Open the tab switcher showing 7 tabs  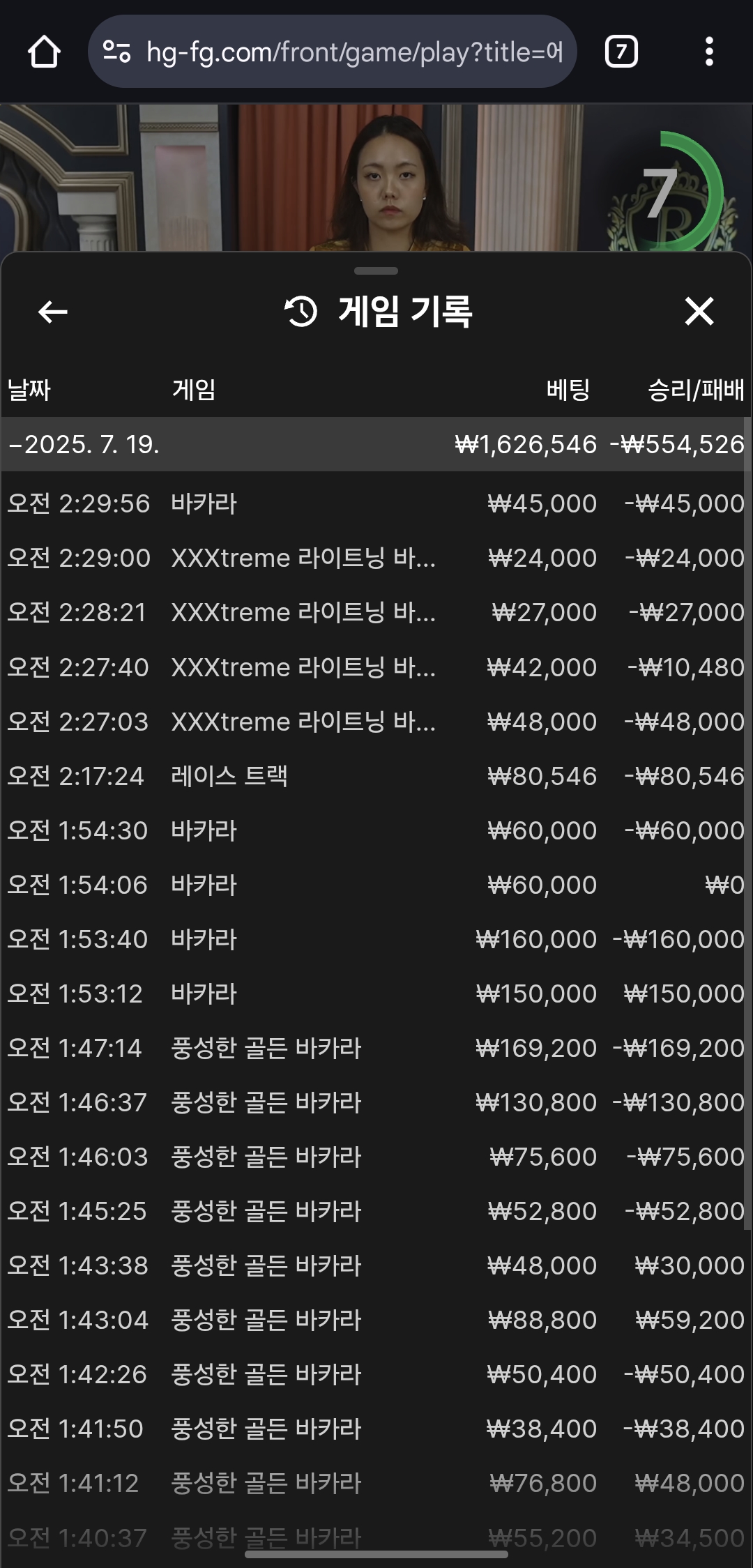pos(621,52)
